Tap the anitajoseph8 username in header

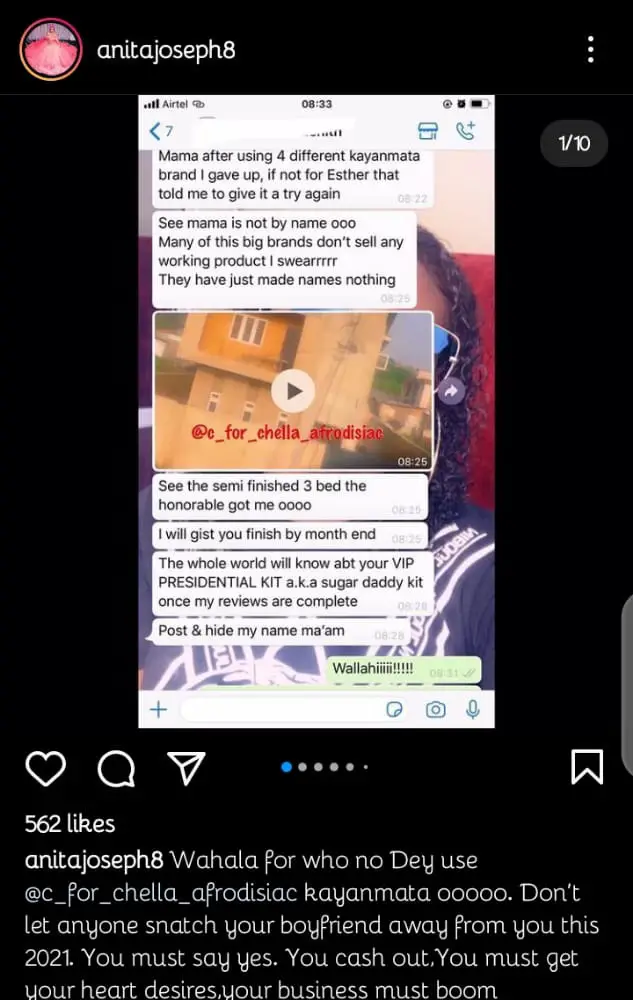pos(166,49)
